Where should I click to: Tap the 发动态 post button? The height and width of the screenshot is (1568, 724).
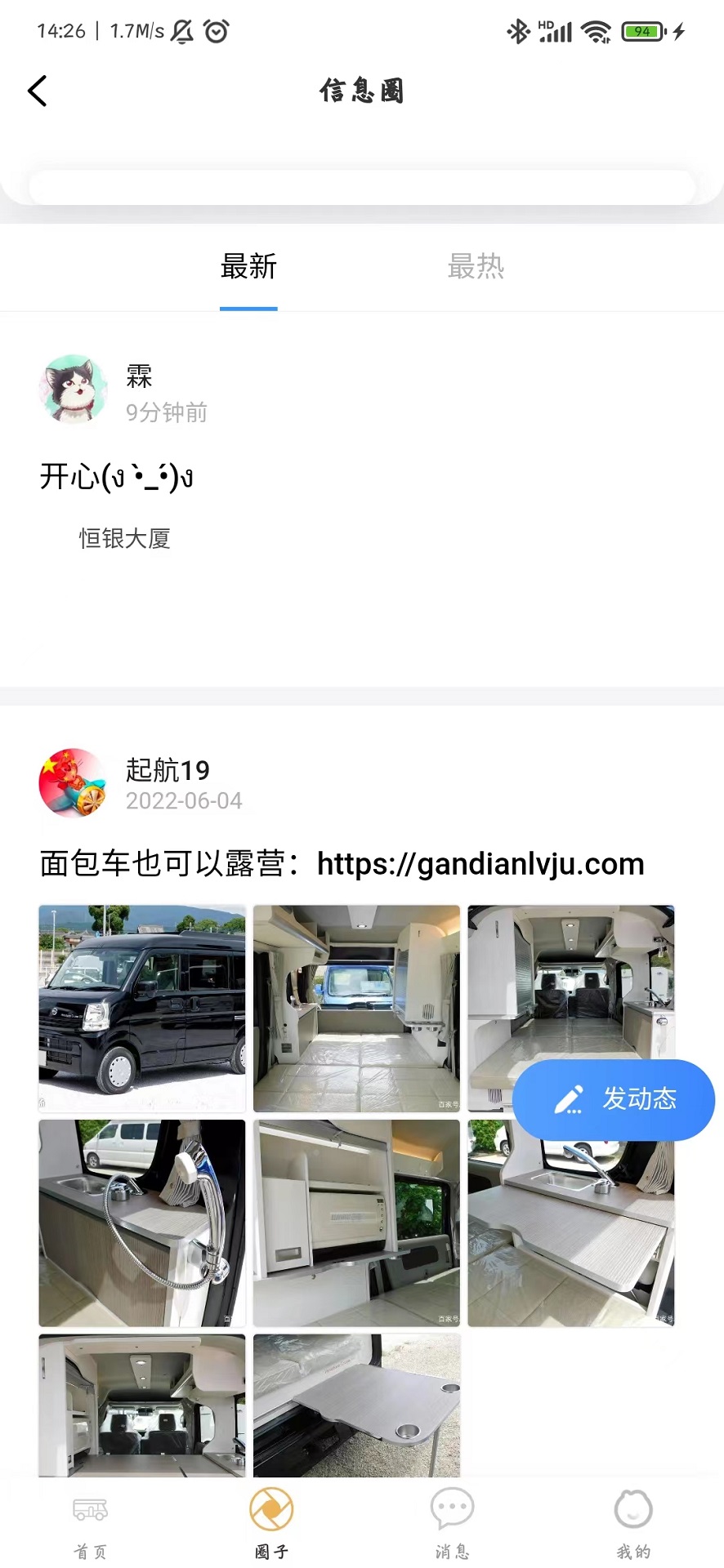tap(614, 1099)
